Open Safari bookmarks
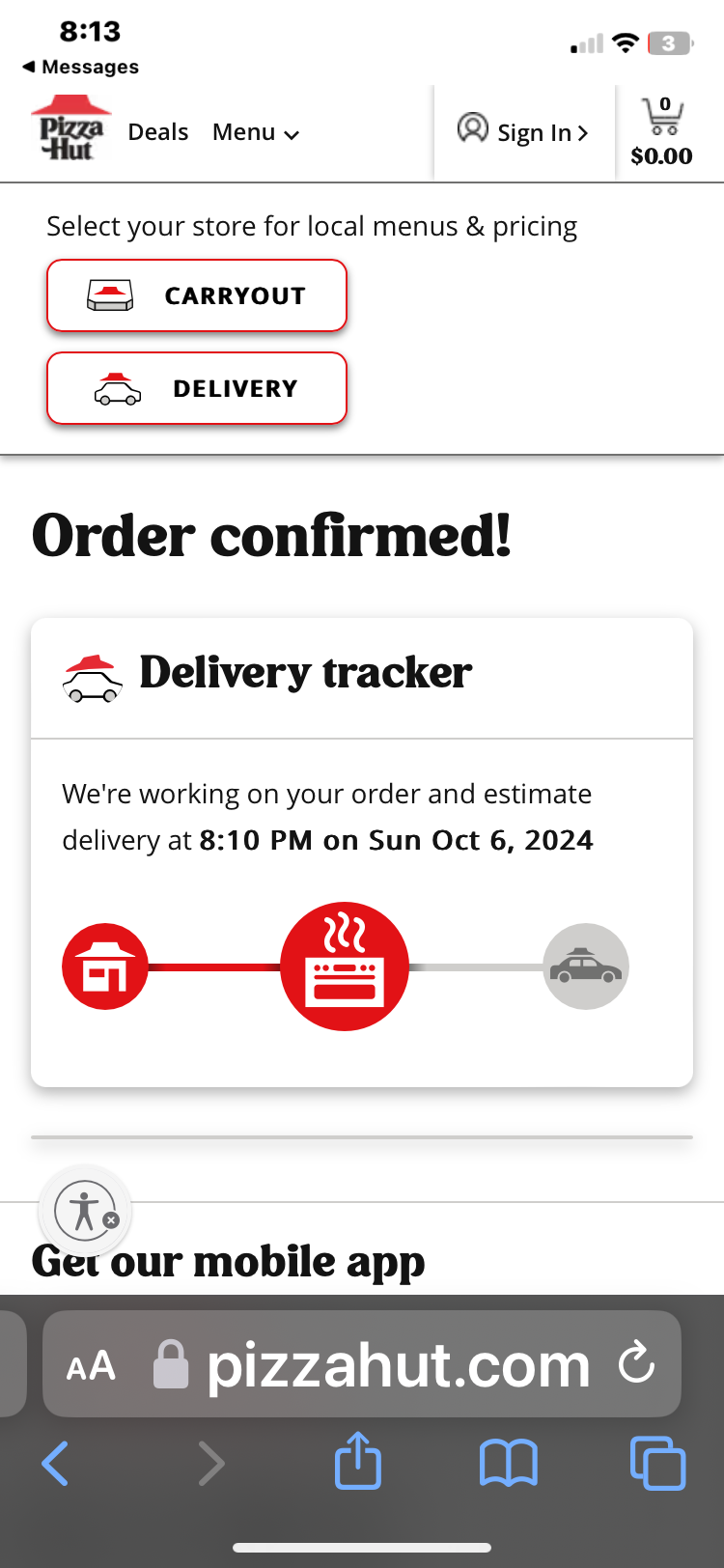 (x=508, y=1463)
